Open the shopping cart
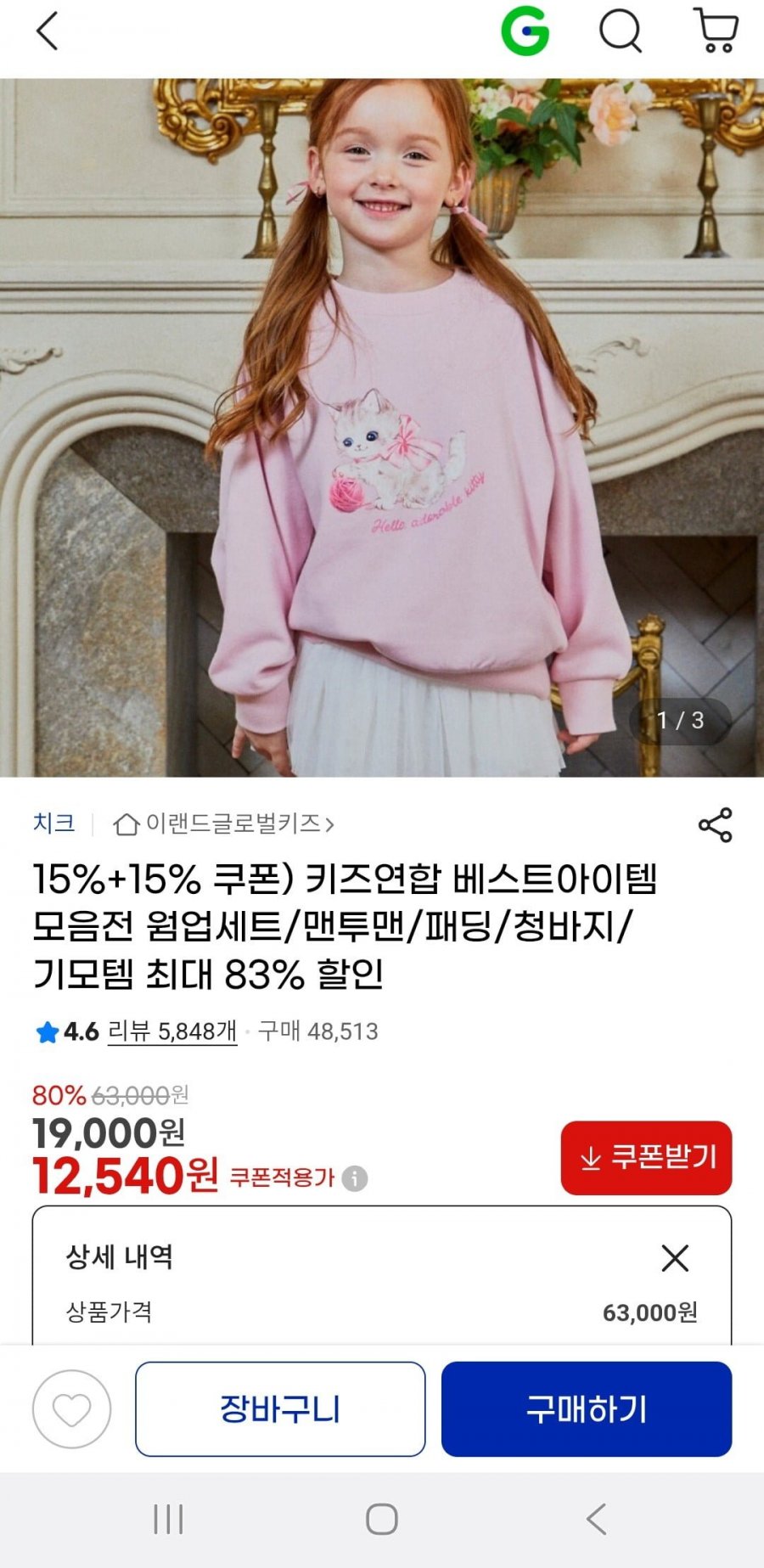764x1568 pixels. pyautogui.click(x=716, y=31)
